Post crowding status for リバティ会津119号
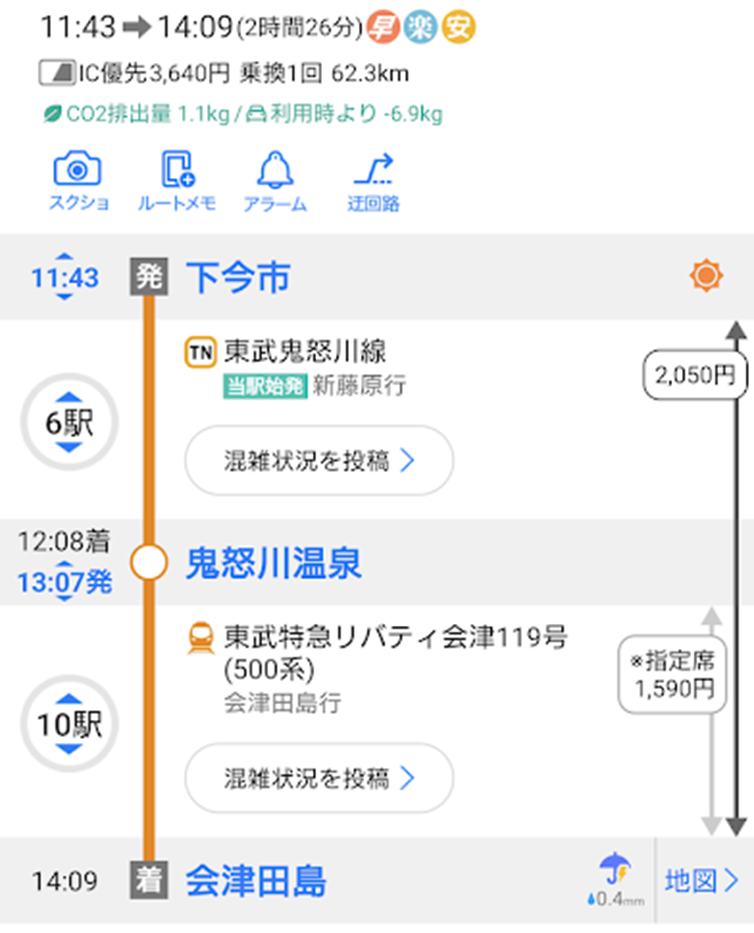Viewport: 754px width, 933px height. tap(319, 777)
